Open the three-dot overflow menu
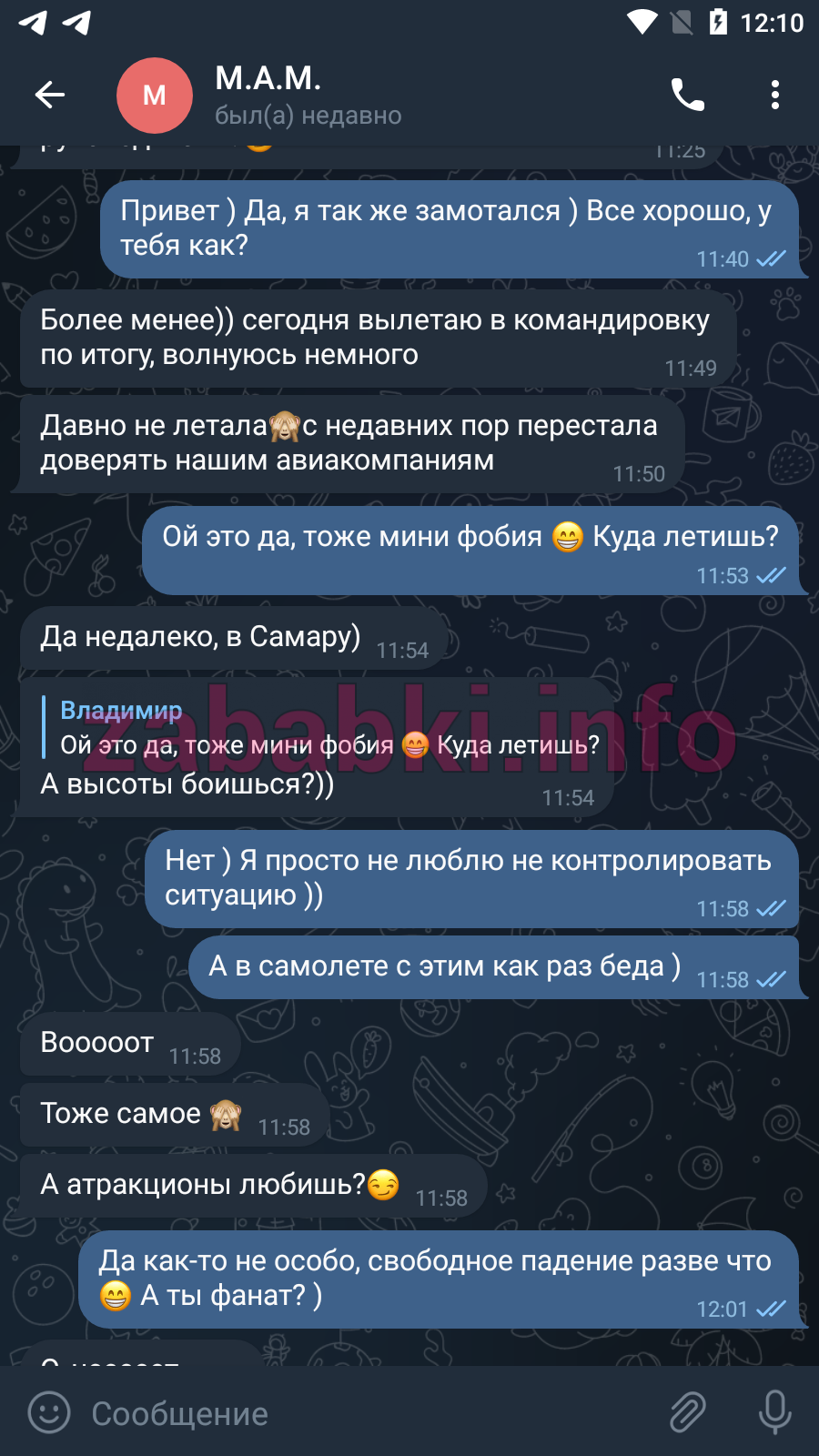 [774, 95]
